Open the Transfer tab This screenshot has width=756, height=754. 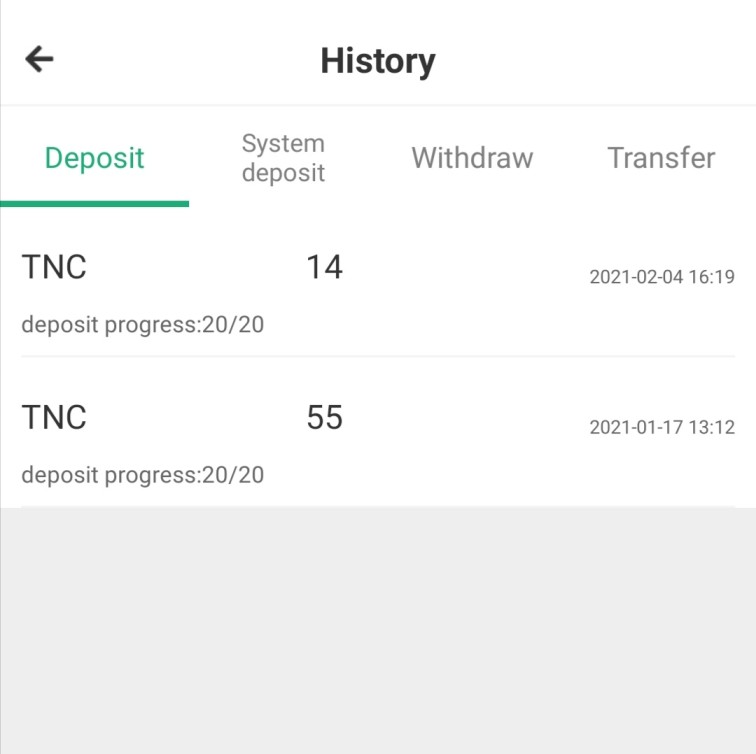click(x=661, y=158)
